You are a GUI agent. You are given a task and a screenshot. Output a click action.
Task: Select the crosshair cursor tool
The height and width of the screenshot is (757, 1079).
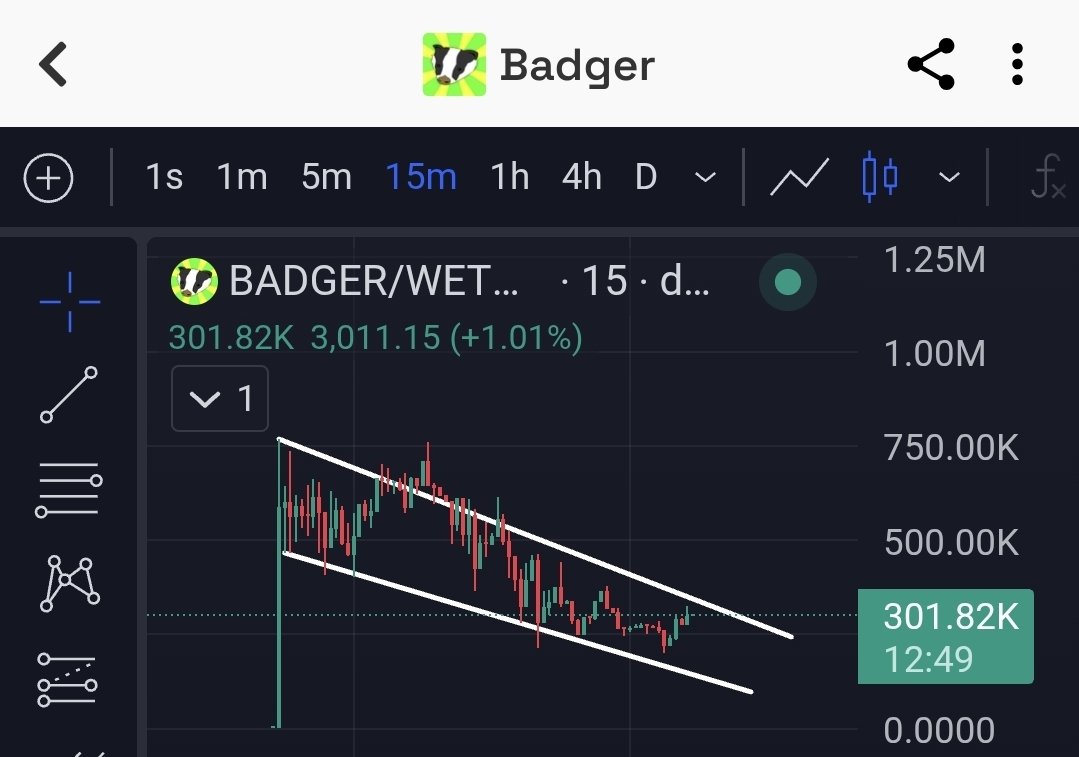click(x=69, y=301)
